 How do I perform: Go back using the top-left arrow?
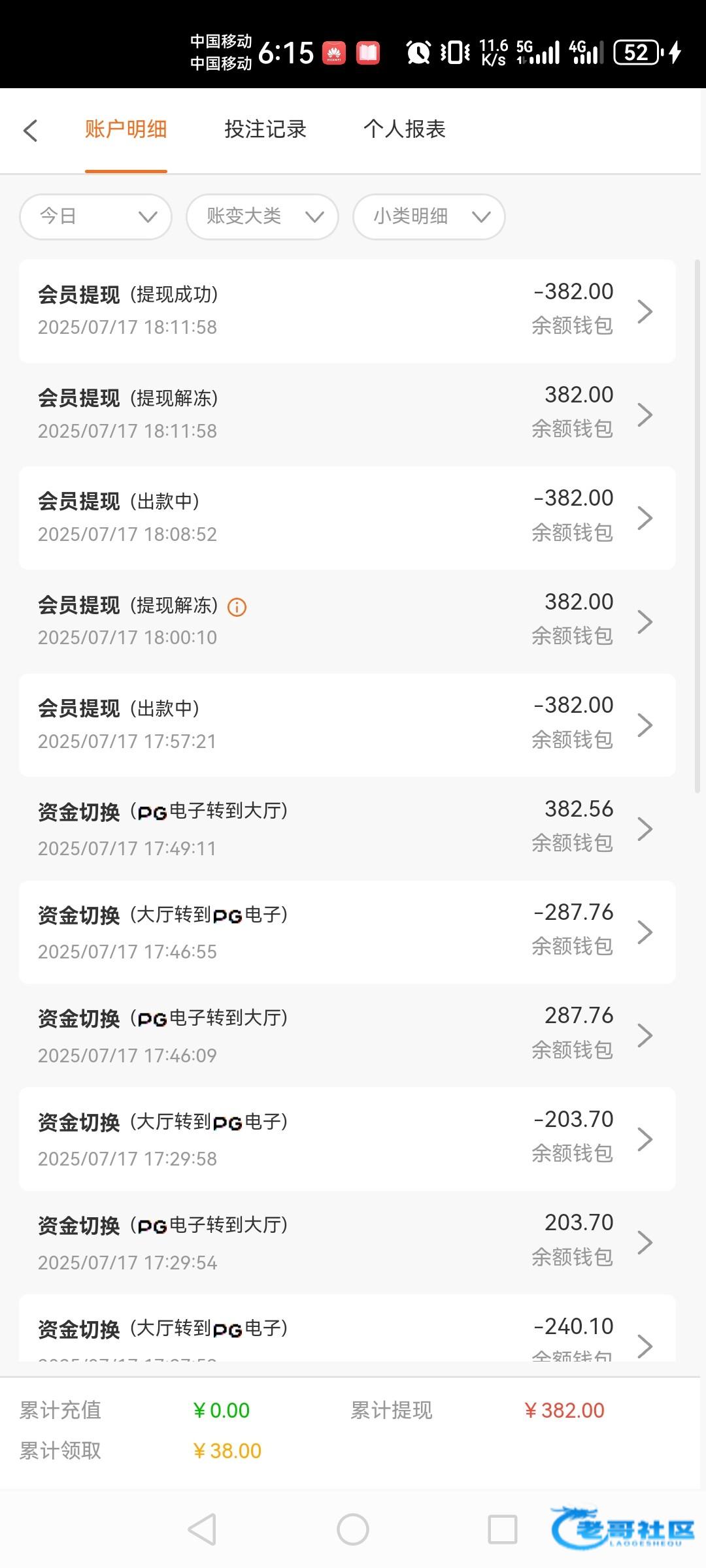coord(31,131)
